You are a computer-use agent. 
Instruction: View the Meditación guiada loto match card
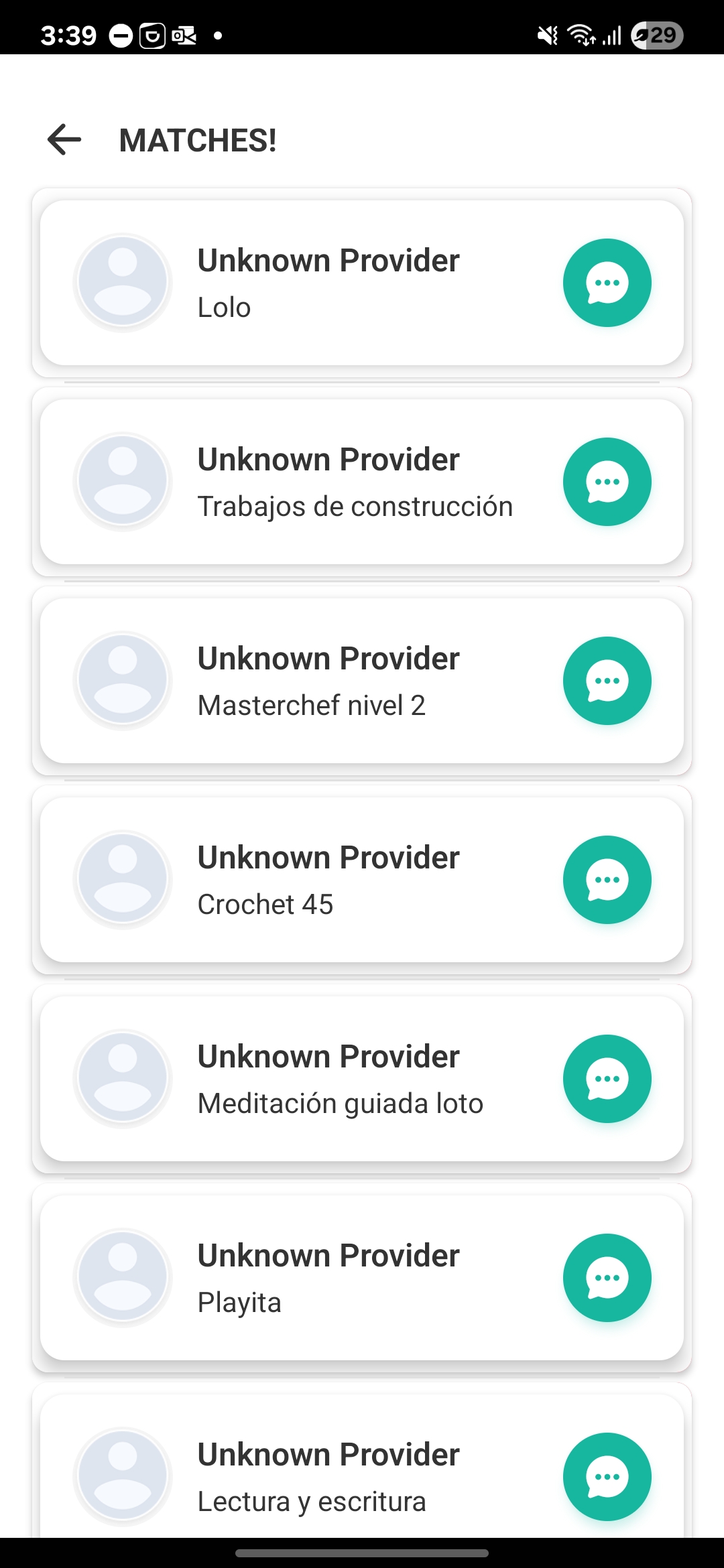point(328,1079)
